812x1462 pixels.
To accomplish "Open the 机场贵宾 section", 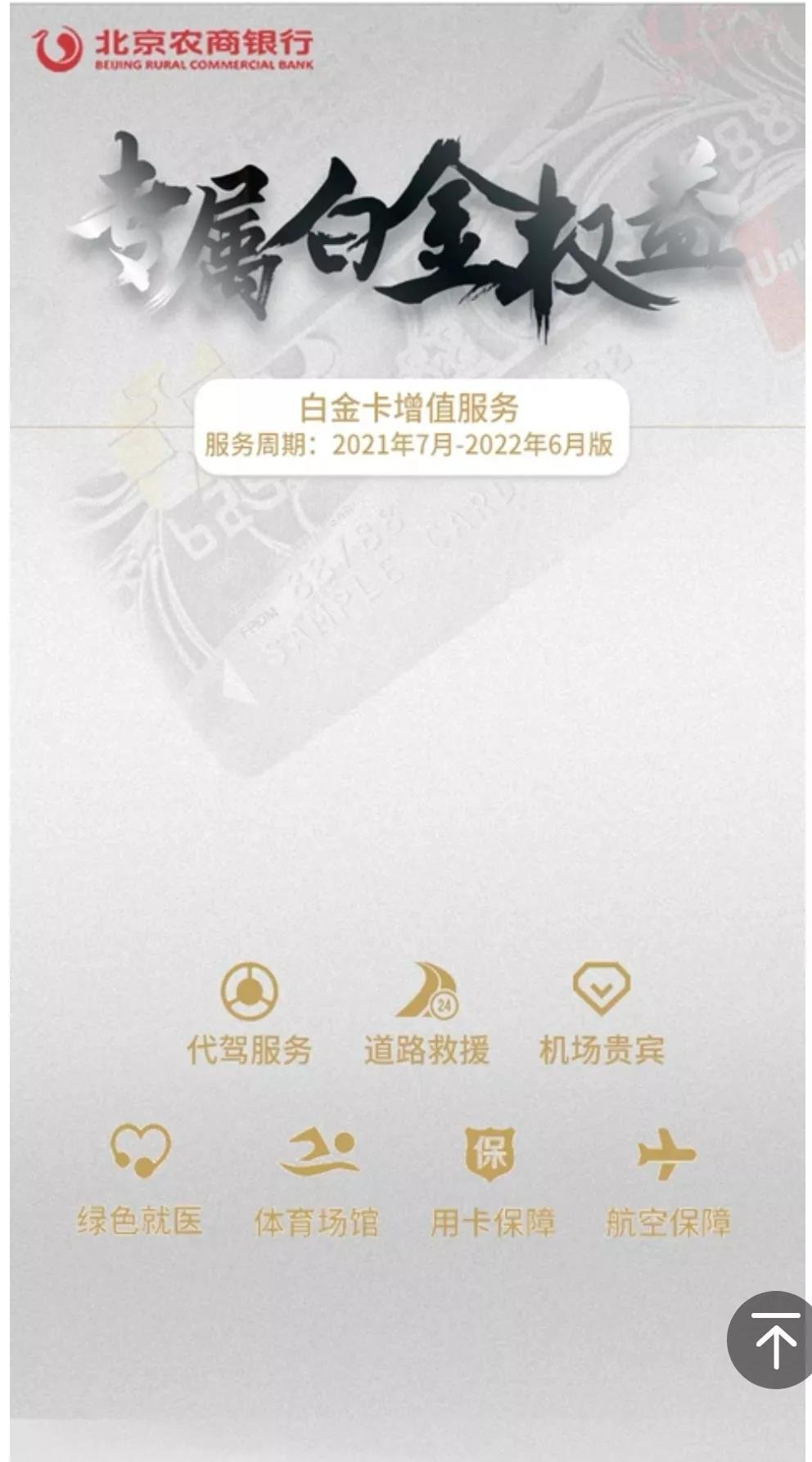I will pyautogui.click(x=601, y=1013).
